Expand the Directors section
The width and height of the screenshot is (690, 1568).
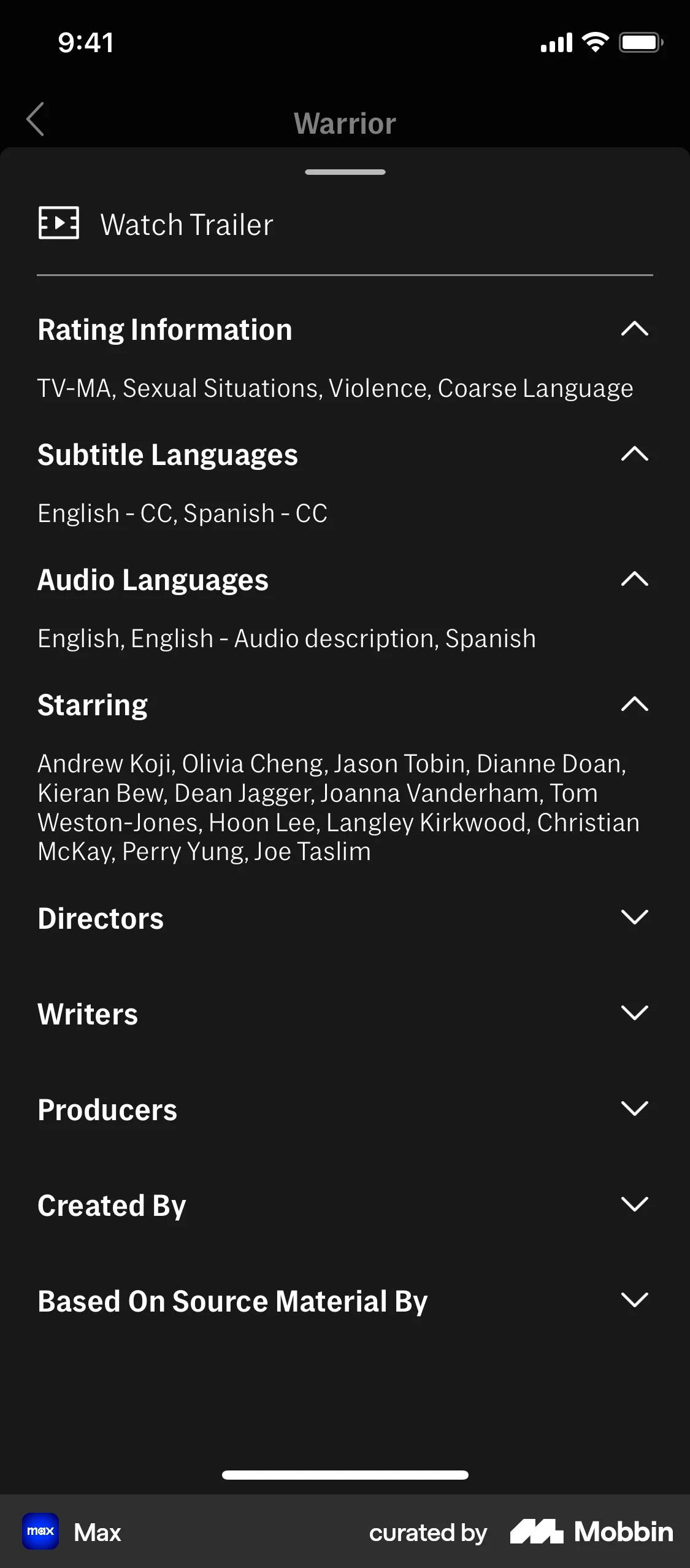(635, 918)
